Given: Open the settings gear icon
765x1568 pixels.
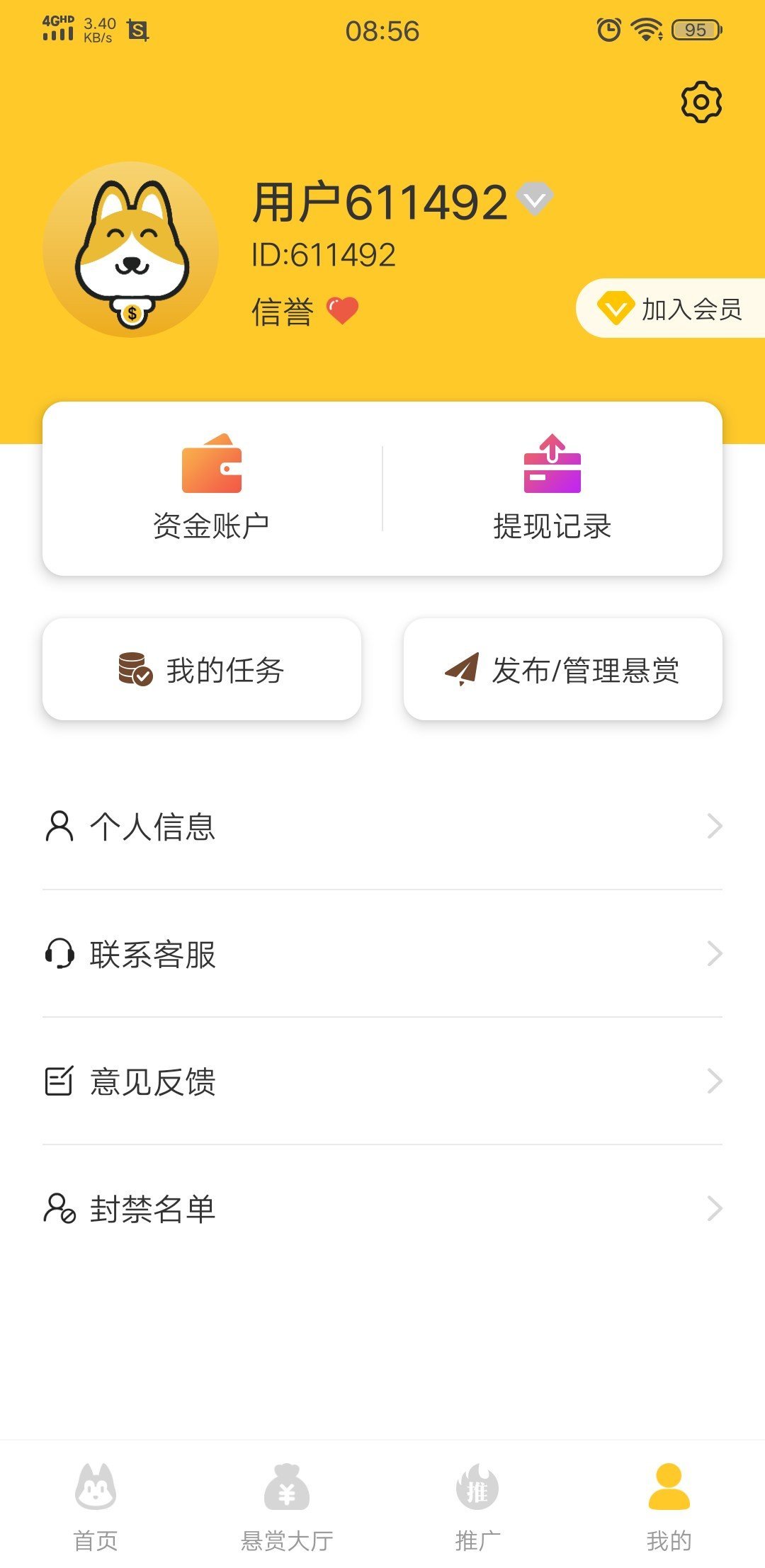Looking at the screenshot, I should [701, 102].
